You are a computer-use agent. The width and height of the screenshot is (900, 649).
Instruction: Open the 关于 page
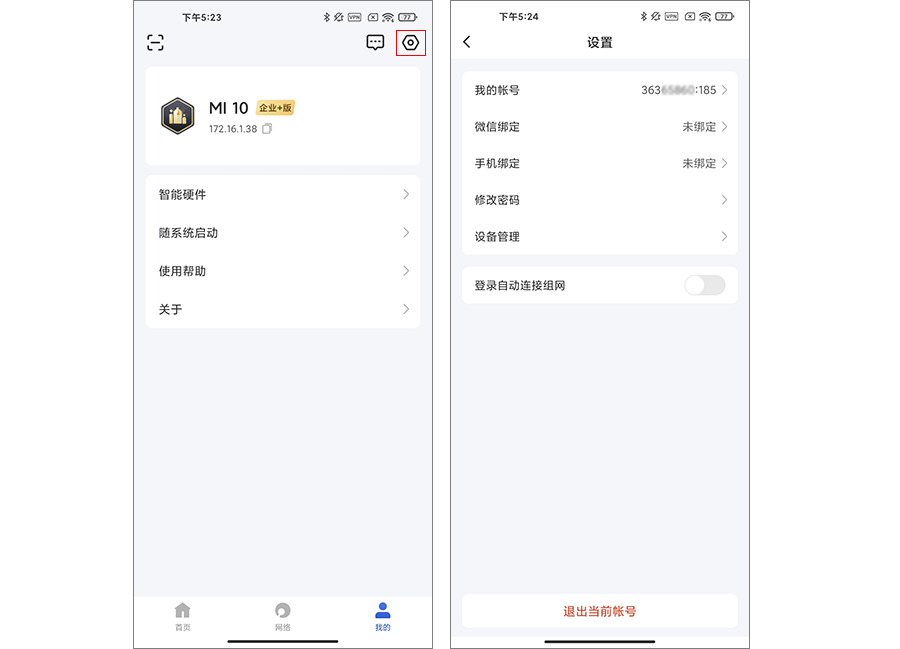283,309
